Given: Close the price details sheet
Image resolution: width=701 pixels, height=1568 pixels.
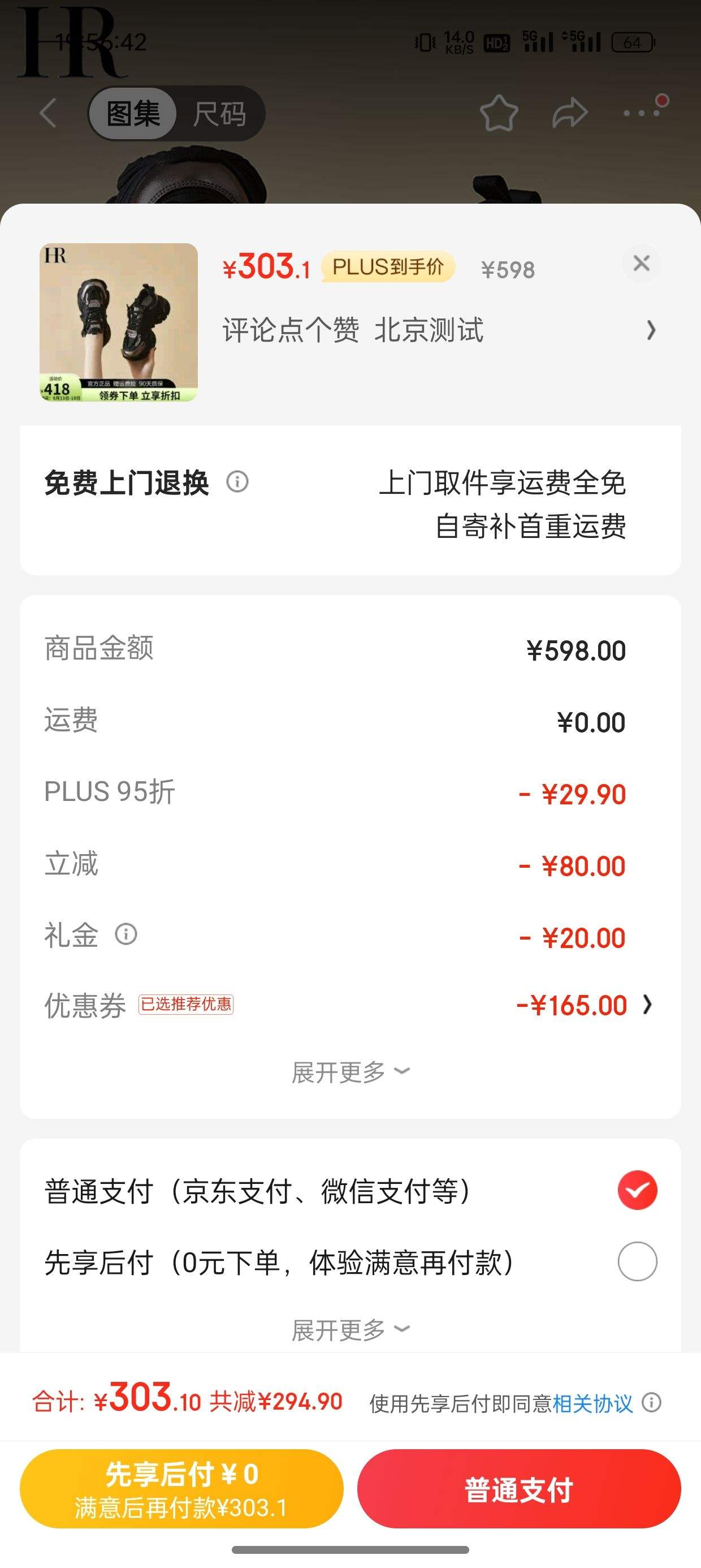Looking at the screenshot, I should click(x=642, y=264).
